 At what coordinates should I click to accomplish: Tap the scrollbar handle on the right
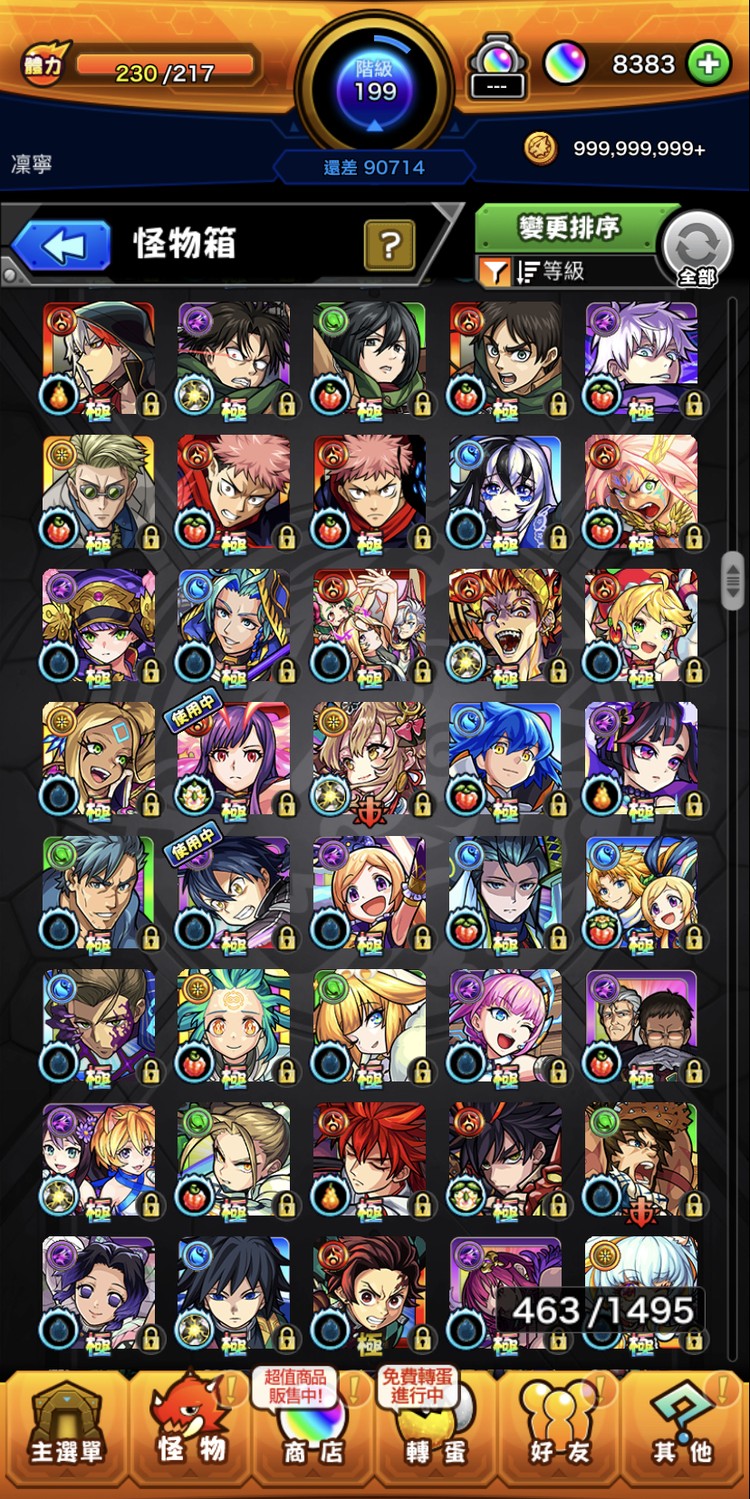733,580
